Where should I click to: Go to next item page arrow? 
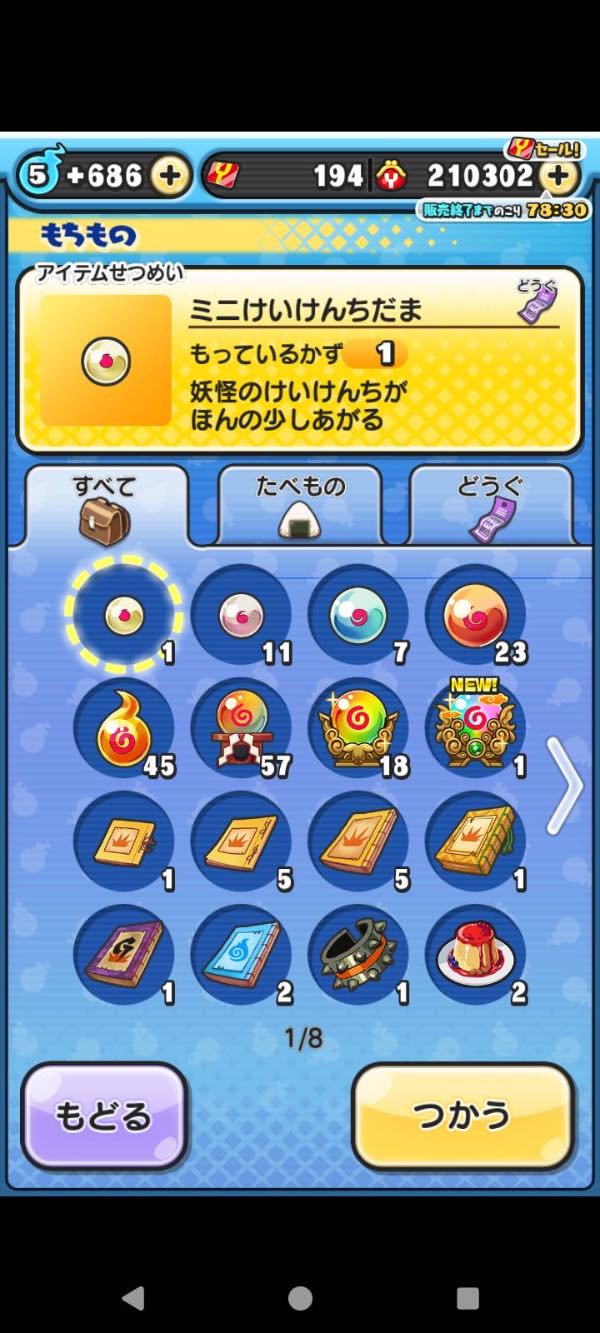click(565, 786)
